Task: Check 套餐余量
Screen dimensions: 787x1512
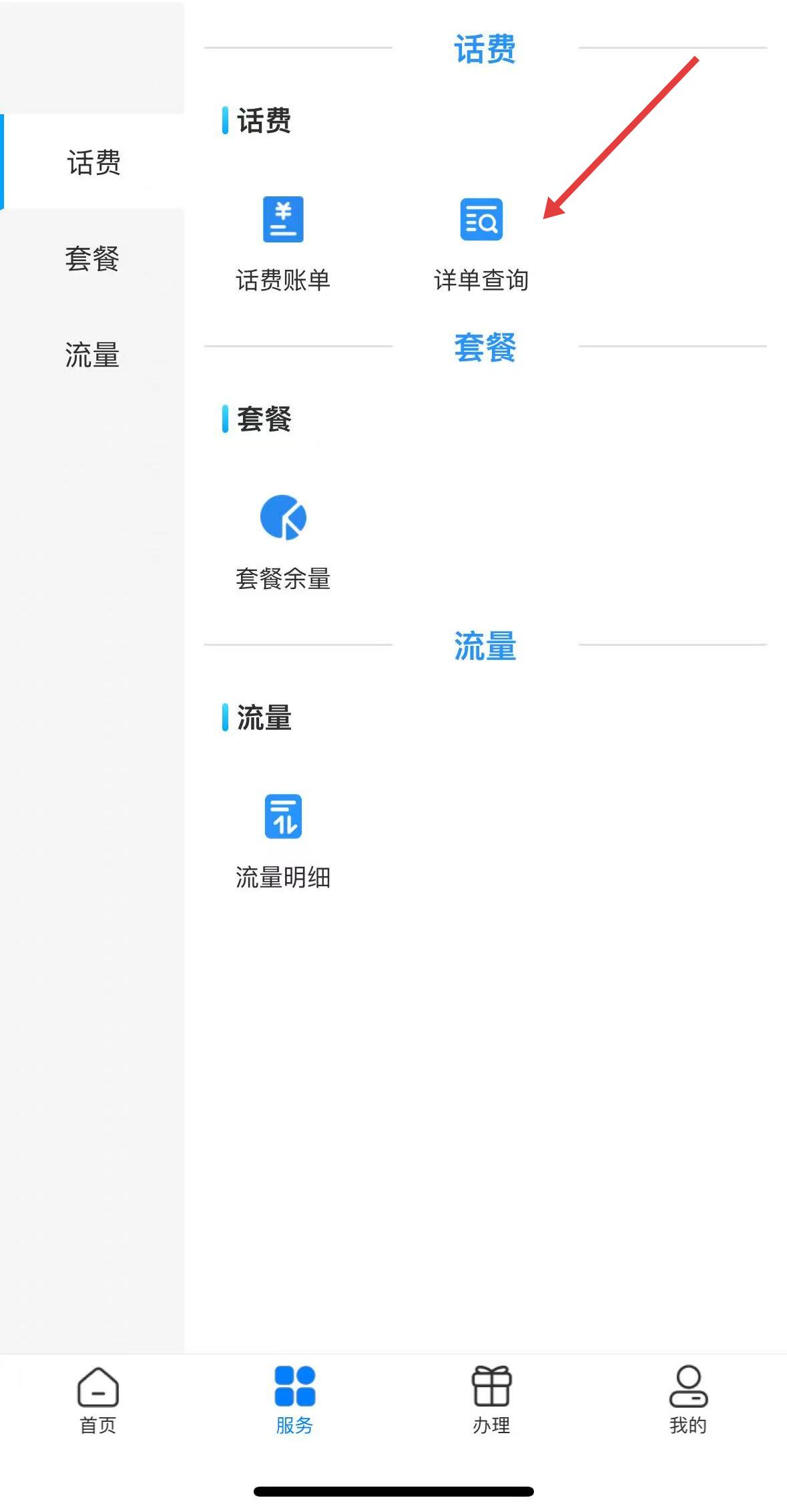Action: (x=283, y=542)
